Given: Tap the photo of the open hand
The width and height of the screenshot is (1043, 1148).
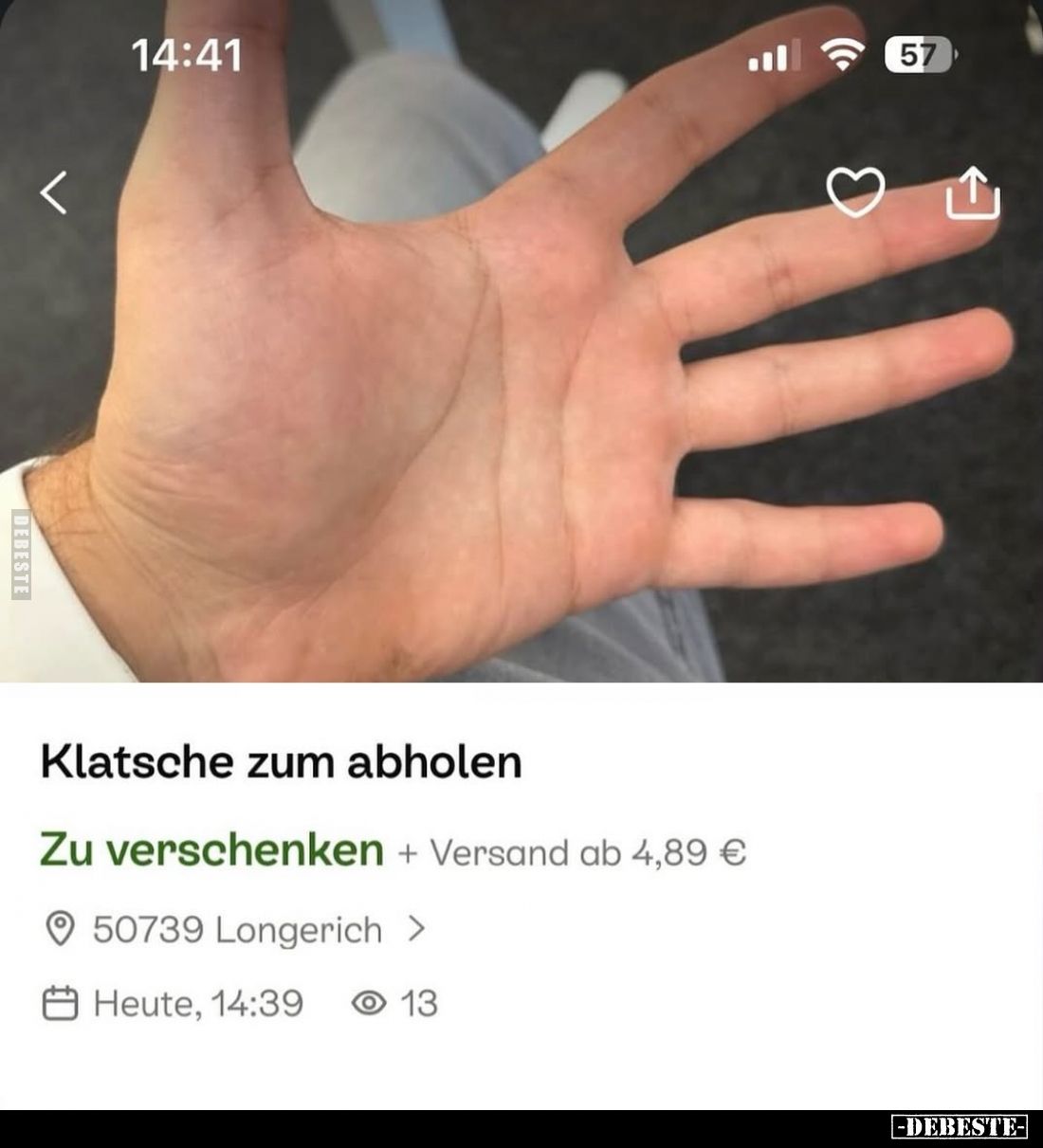Looking at the screenshot, I should (521, 379).
